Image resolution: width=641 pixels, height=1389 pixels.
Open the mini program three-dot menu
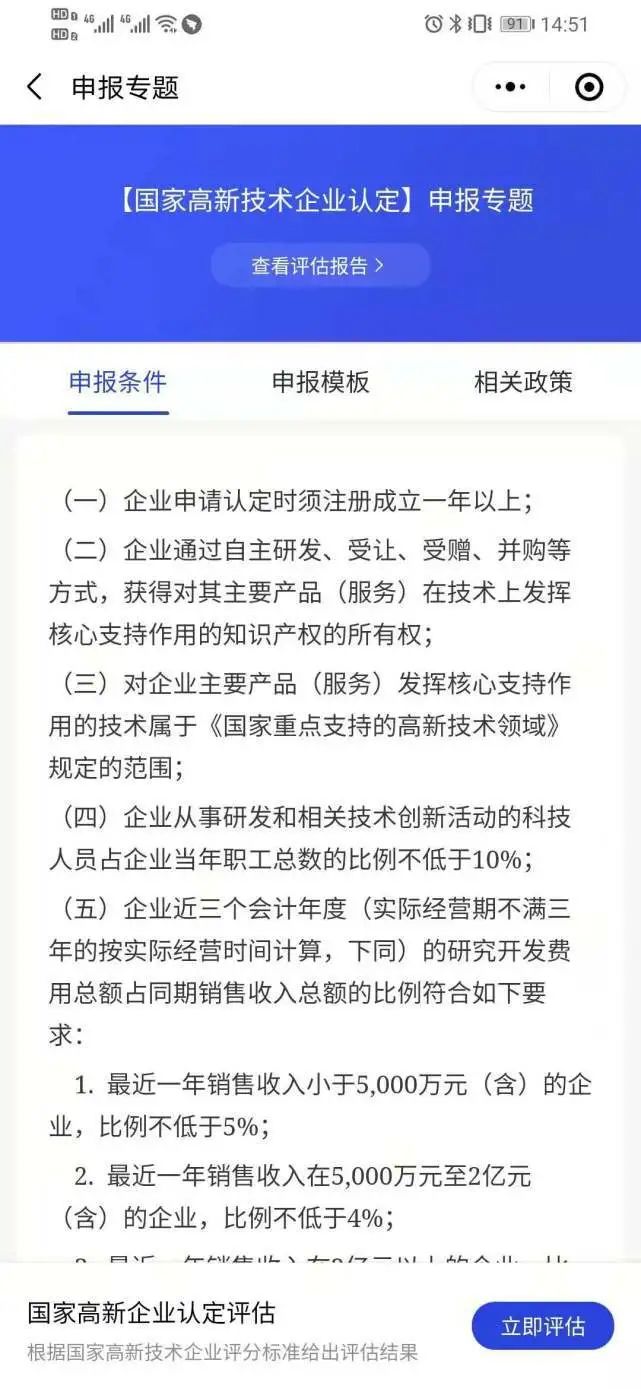click(x=510, y=87)
